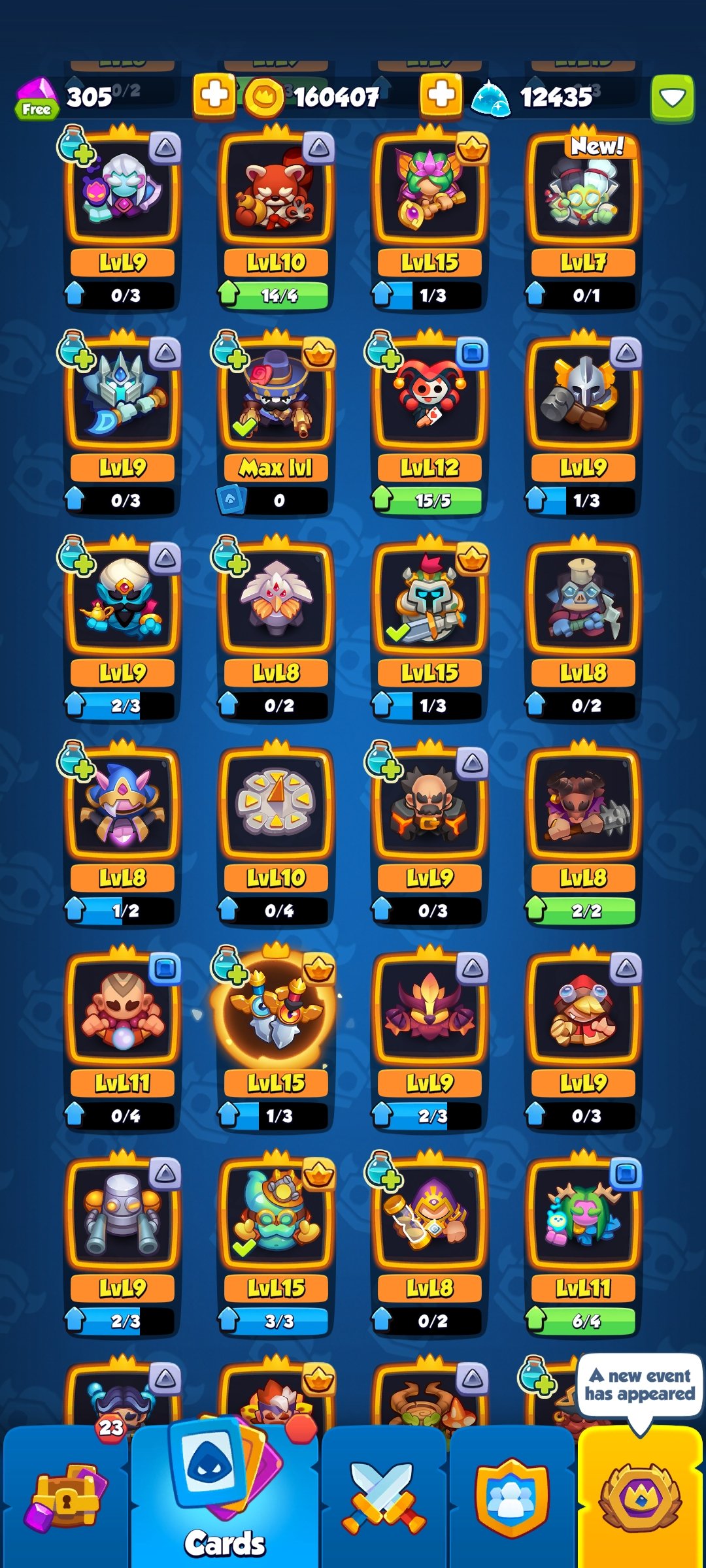The image size is (706, 1568).
Task: Open the event tab with the wreath emblem
Action: [x=639, y=1497]
